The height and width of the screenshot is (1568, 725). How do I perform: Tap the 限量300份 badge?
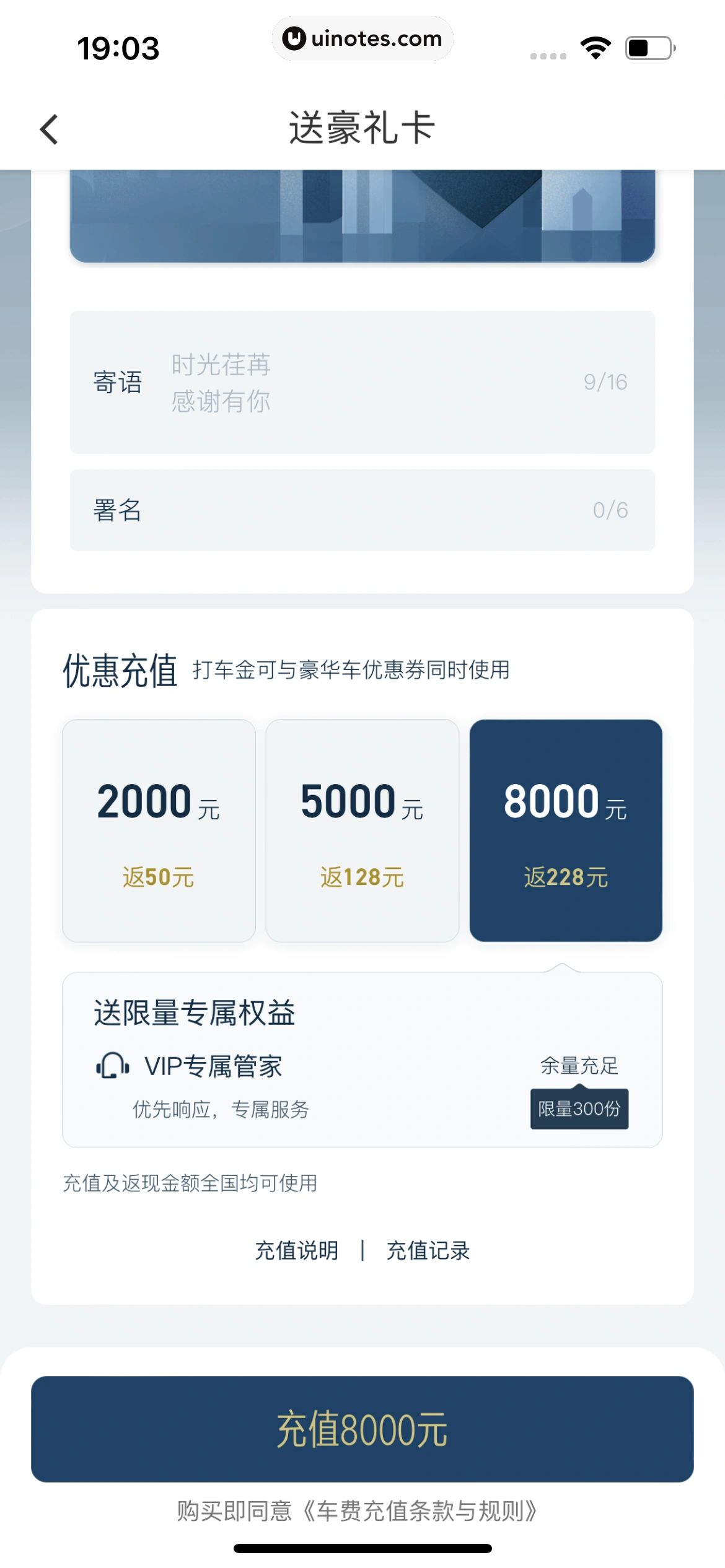click(579, 1109)
